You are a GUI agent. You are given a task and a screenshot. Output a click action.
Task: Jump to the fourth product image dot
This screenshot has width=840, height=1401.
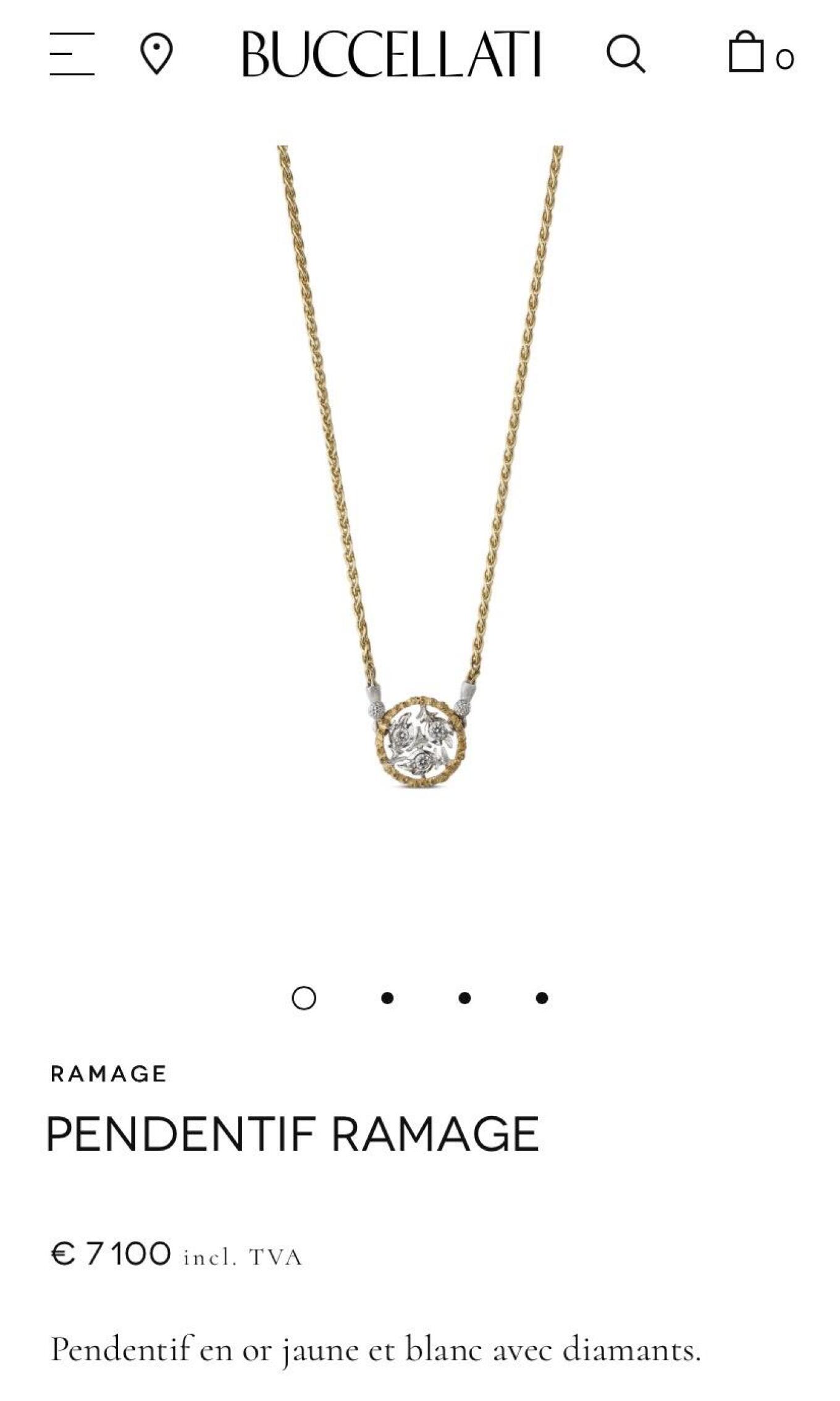click(542, 997)
